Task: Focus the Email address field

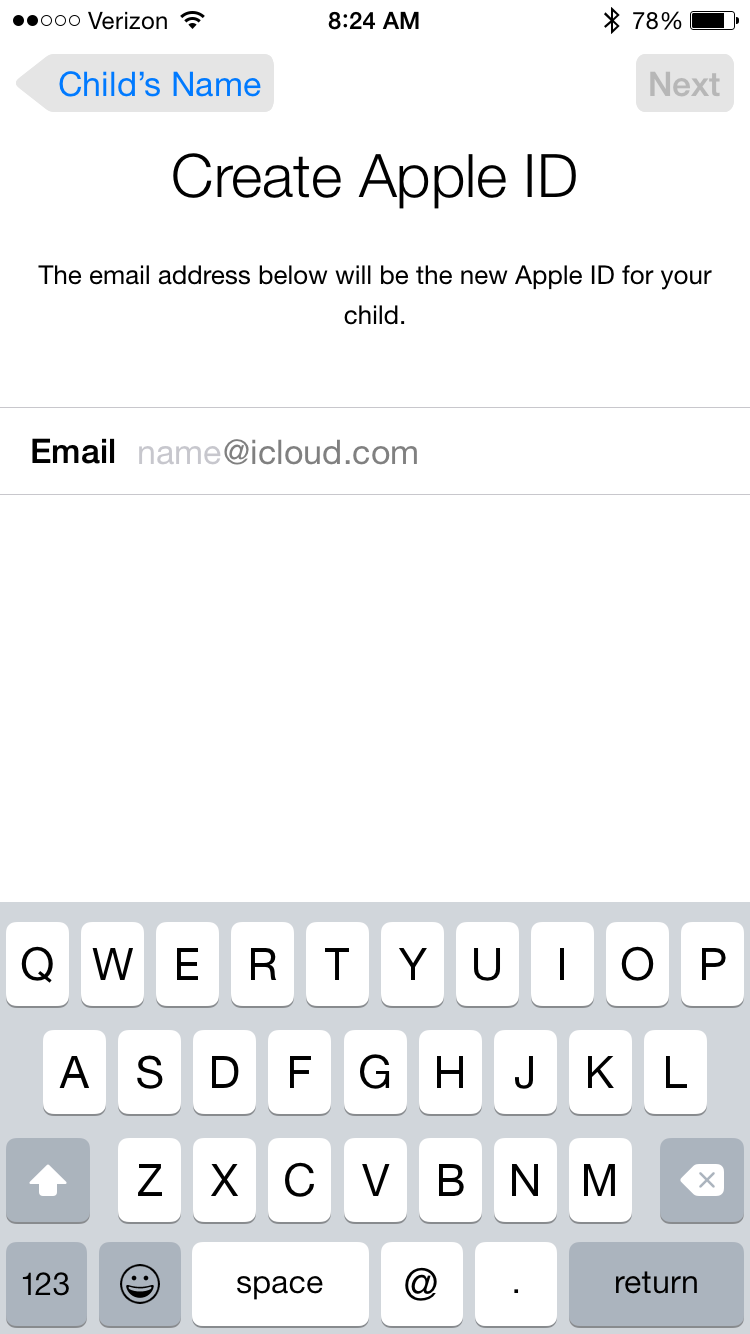Action: 430,453
